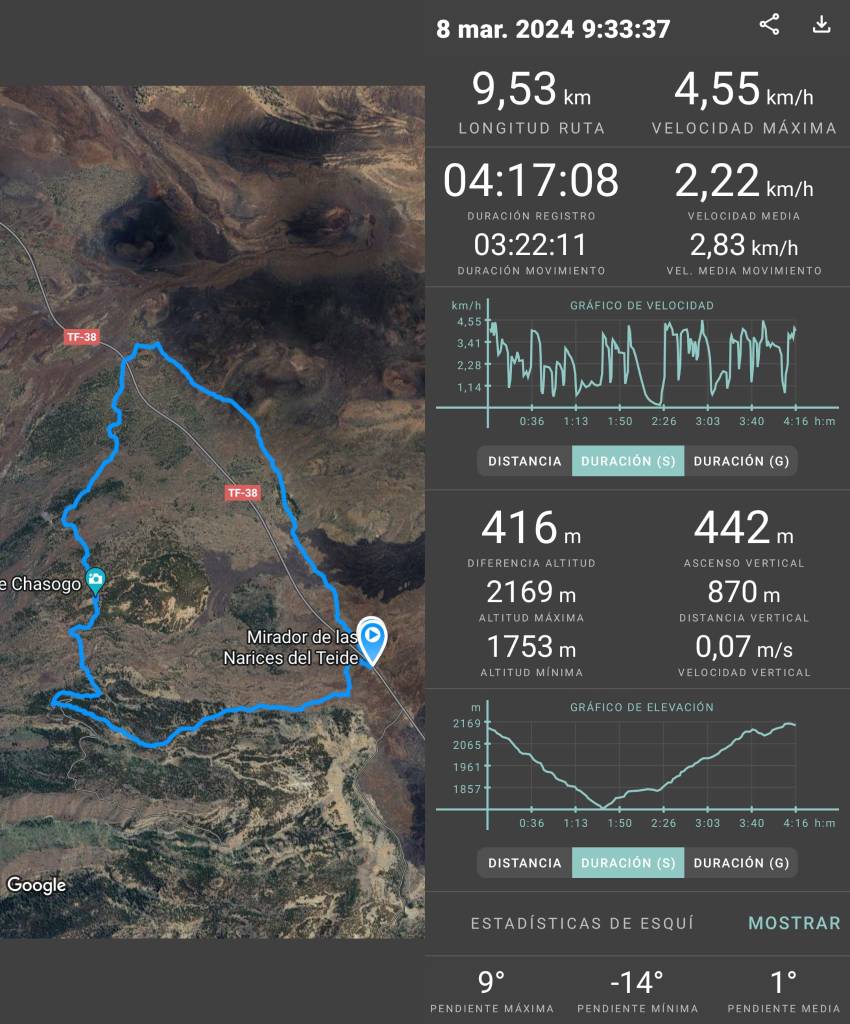Screen dimensions: 850x1024
Task: Switch speed graph to Distancia
Action: coord(525,461)
